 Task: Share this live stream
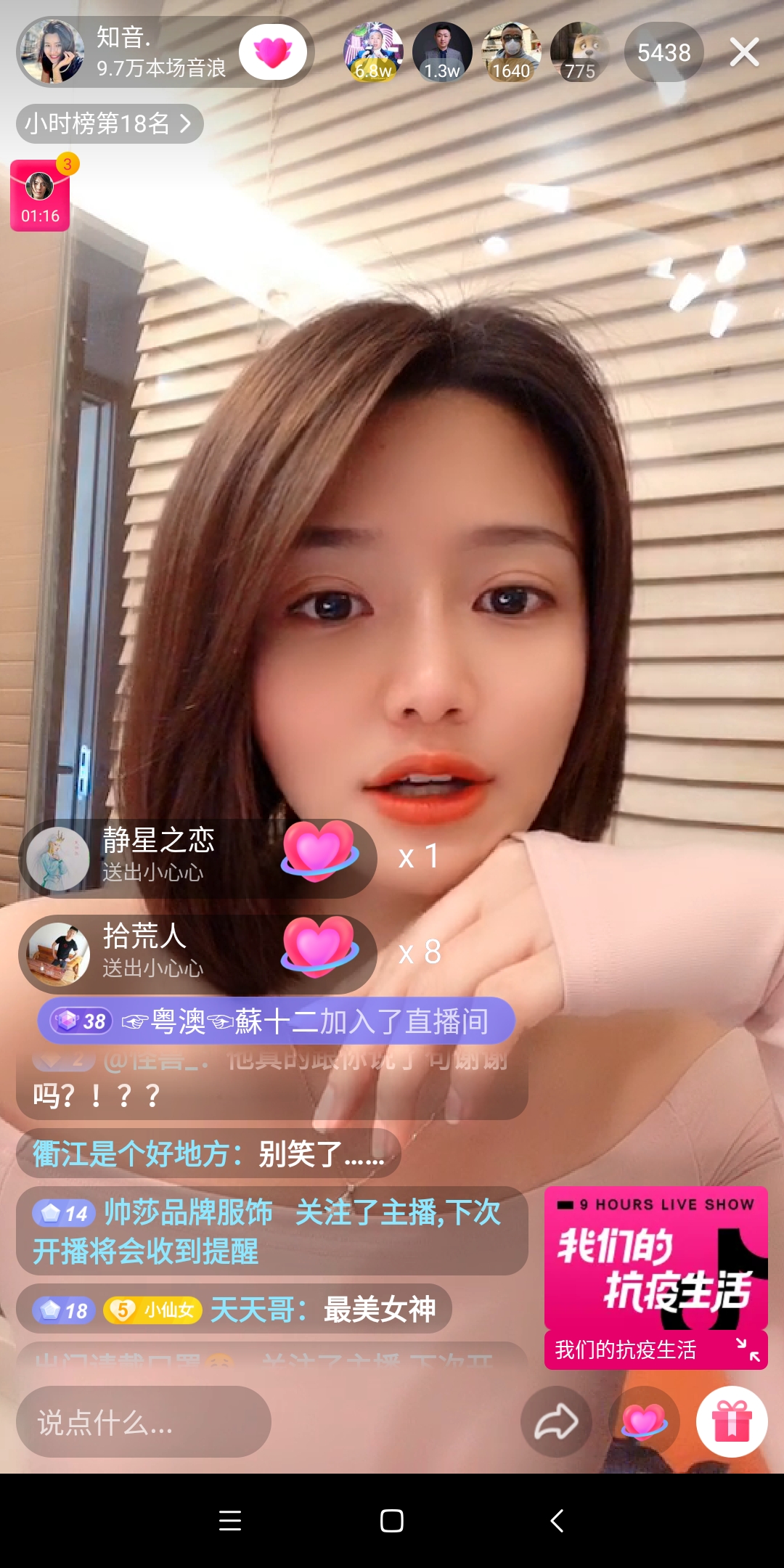pyautogui.click(x=556, y=1422)
